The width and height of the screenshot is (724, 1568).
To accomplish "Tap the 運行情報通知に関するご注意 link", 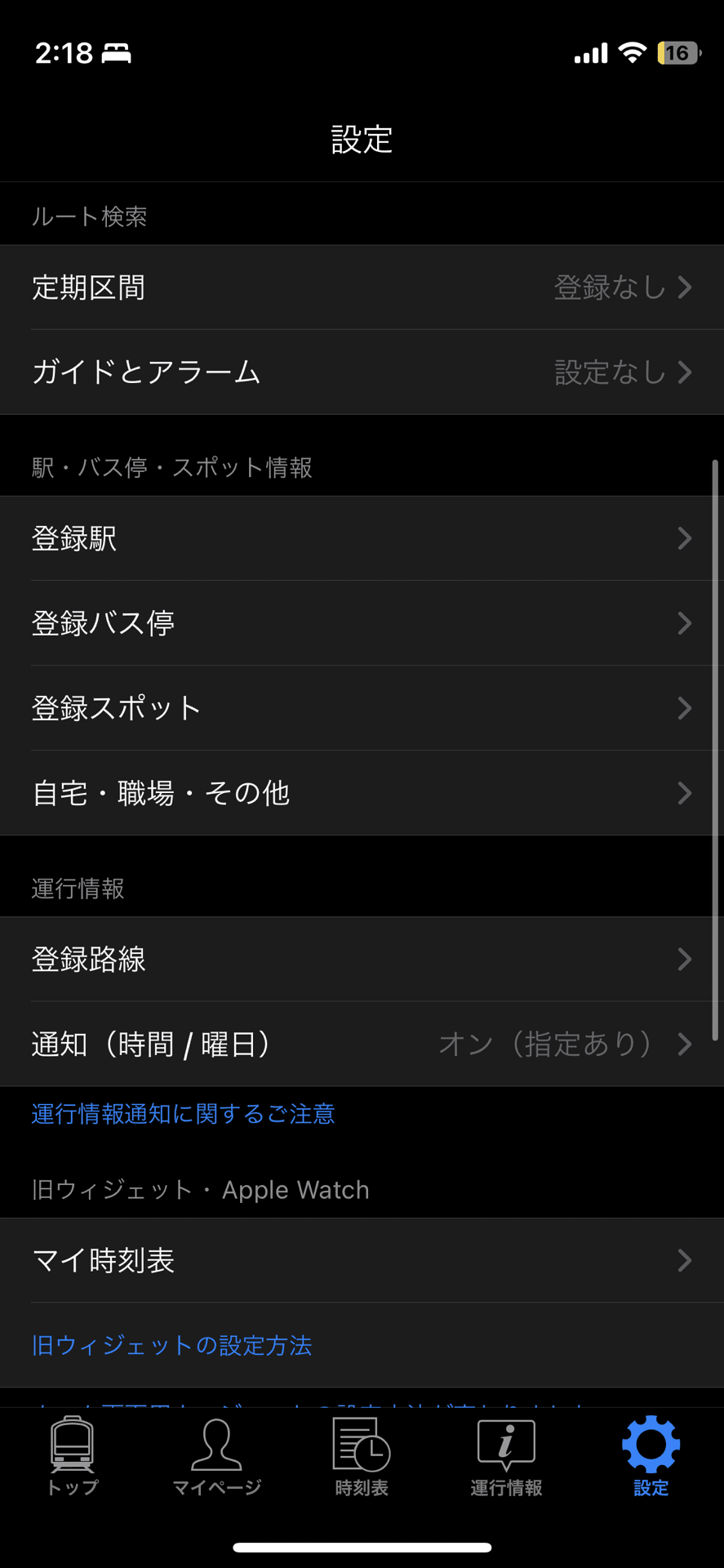I will click(x=183, y=1114).
